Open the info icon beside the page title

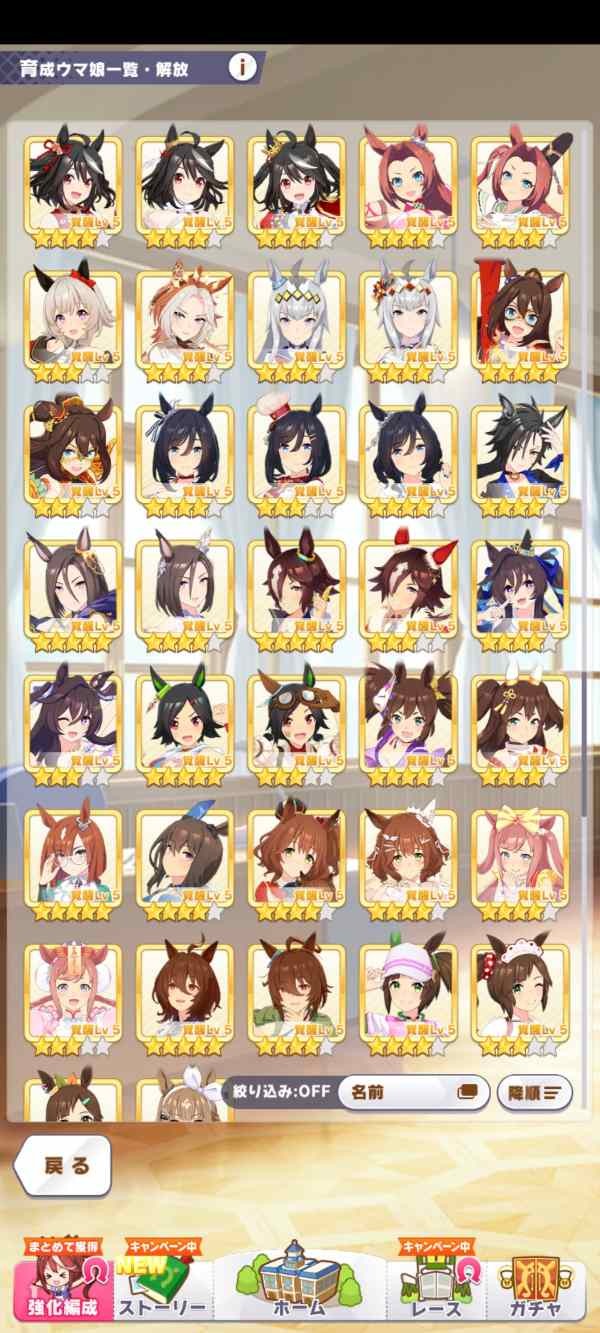tap(242, 67)
